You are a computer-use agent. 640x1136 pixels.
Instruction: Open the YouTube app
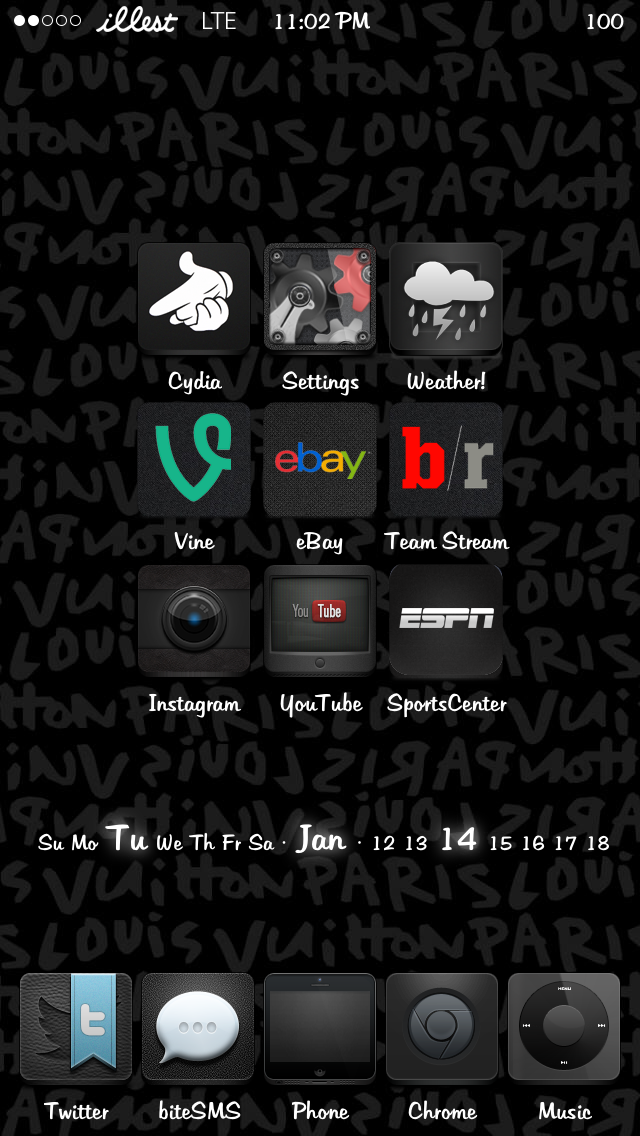tap(320, 620)
